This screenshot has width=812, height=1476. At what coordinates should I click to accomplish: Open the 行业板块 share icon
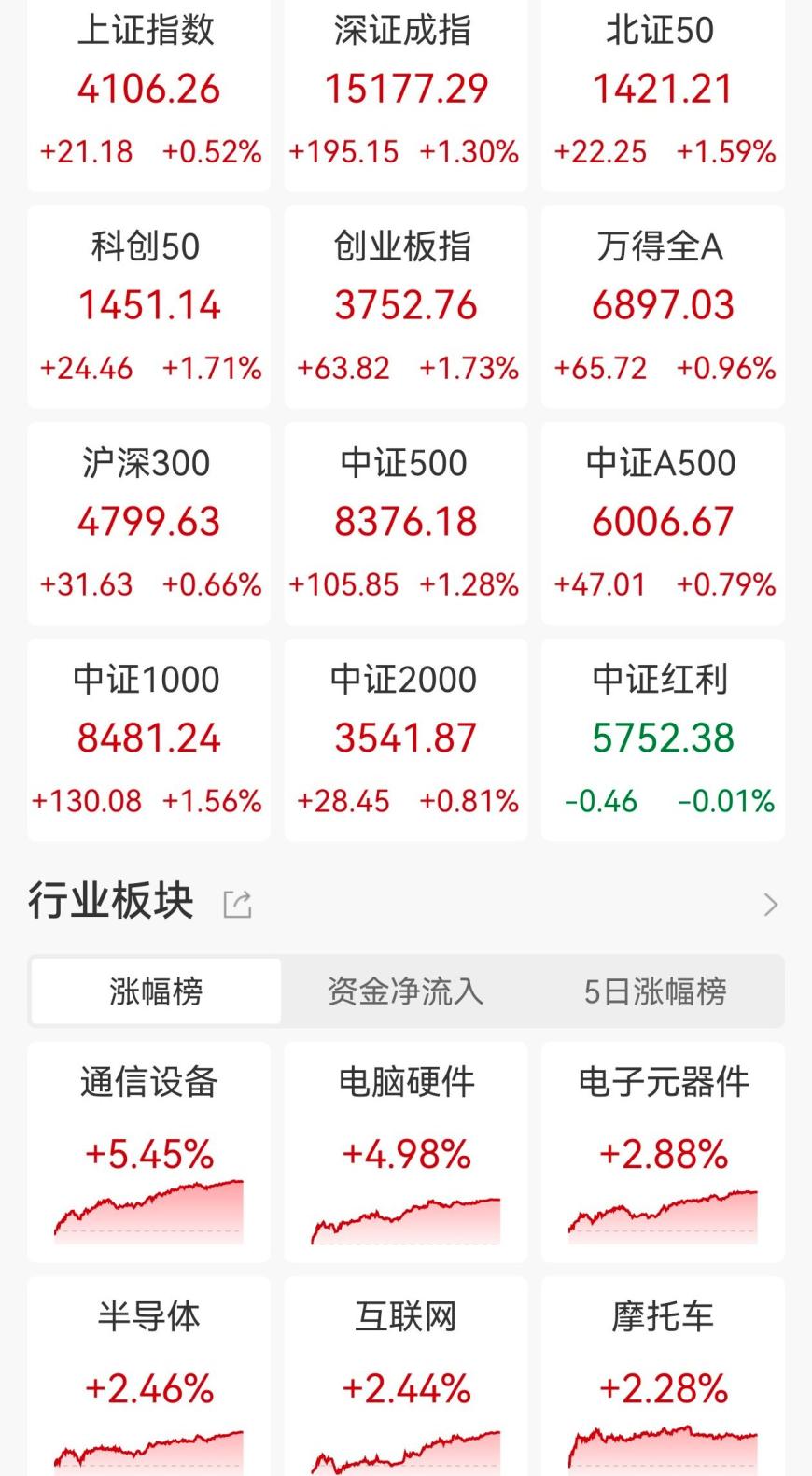pos(239,903)
